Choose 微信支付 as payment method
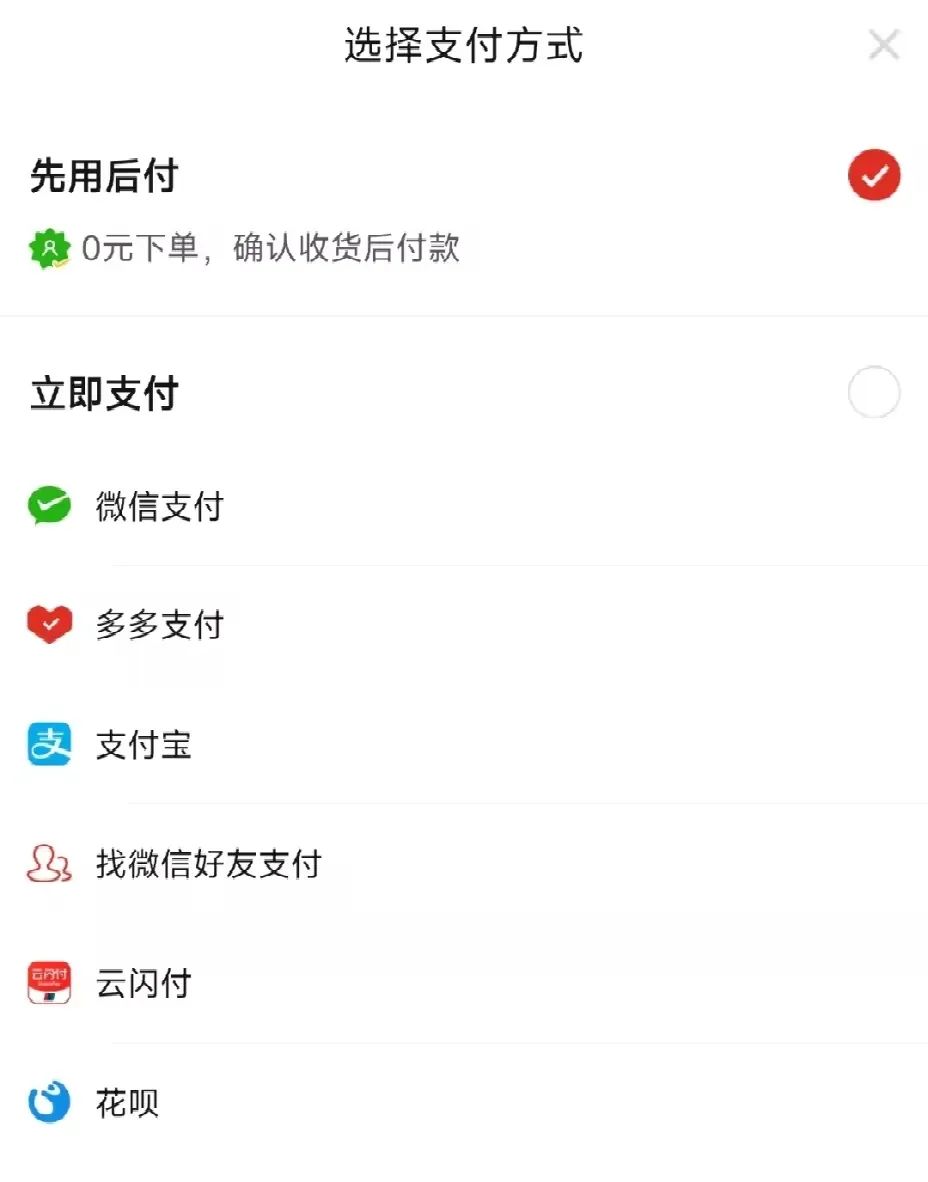 [x=159, y=507]
